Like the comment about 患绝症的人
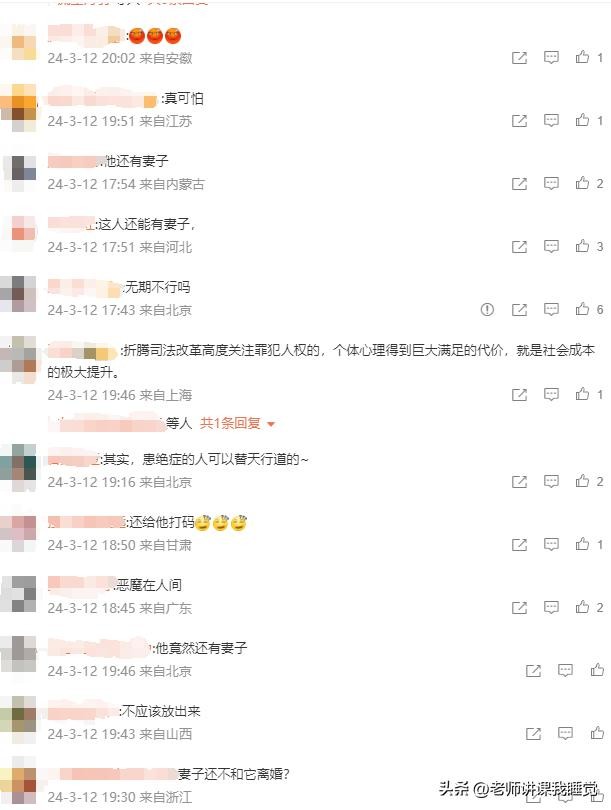Screen dimensions: 611x810 pos(582,482)
